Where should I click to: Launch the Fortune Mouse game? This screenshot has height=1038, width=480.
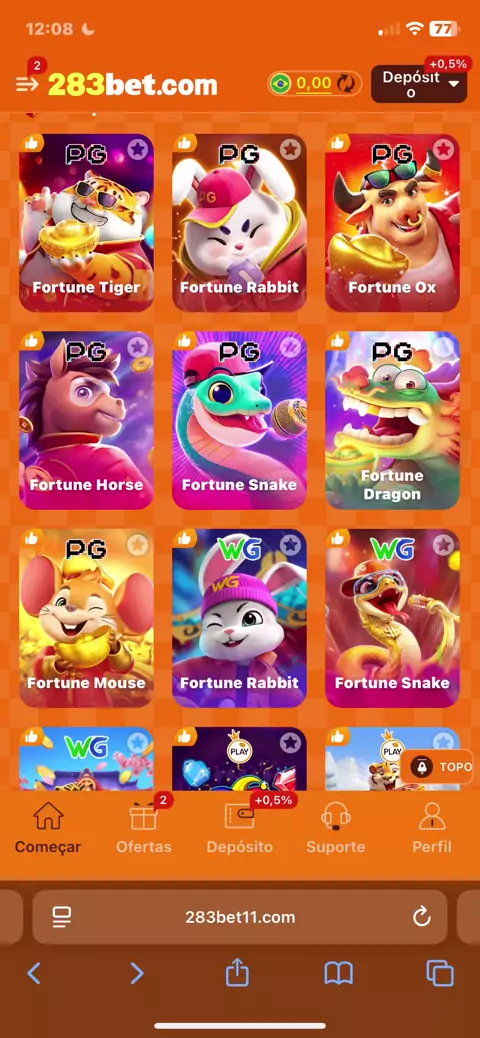(x=86, y=618)
